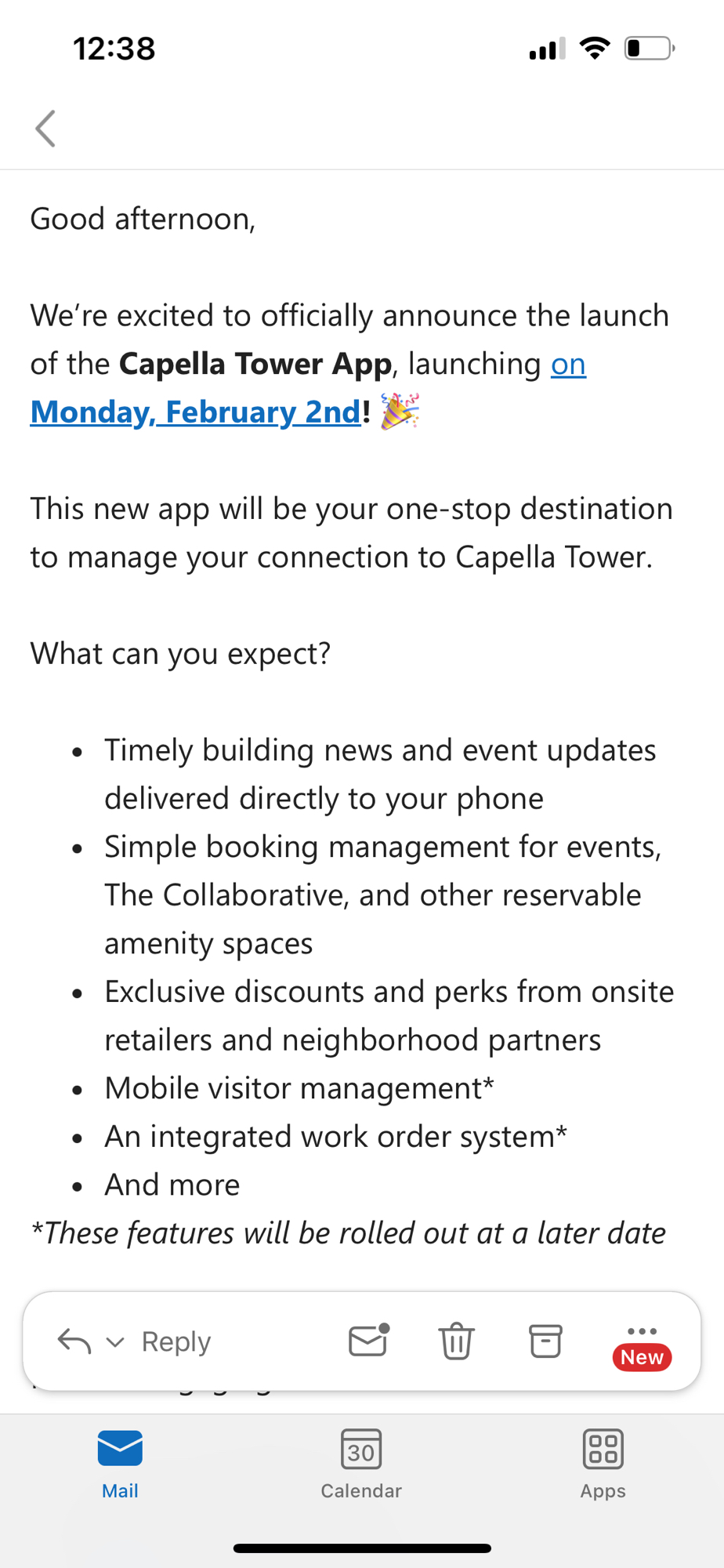Archive this message
This screenshot has width=724, height=1568.
point(545,1341)
